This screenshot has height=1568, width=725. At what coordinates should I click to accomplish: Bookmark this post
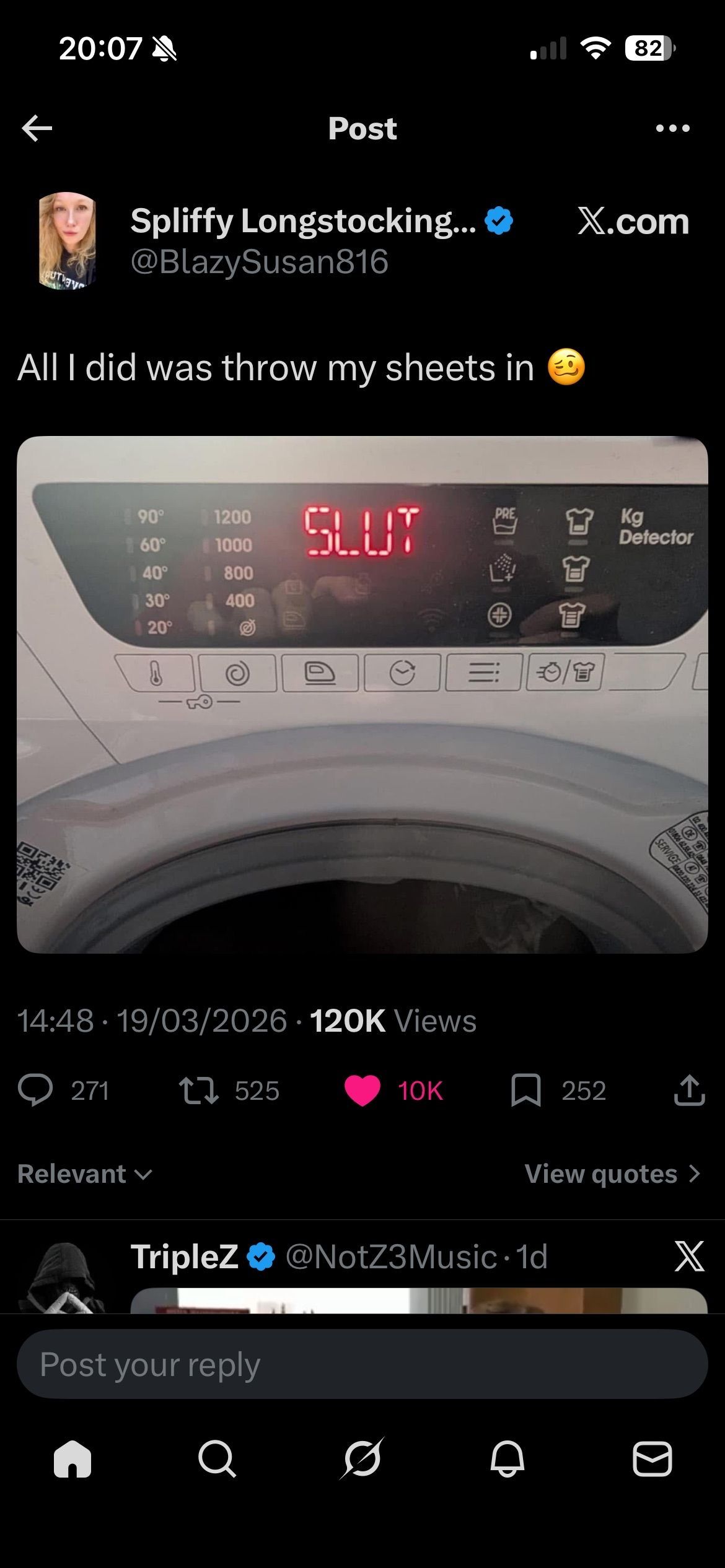(x=525, y=1091)
